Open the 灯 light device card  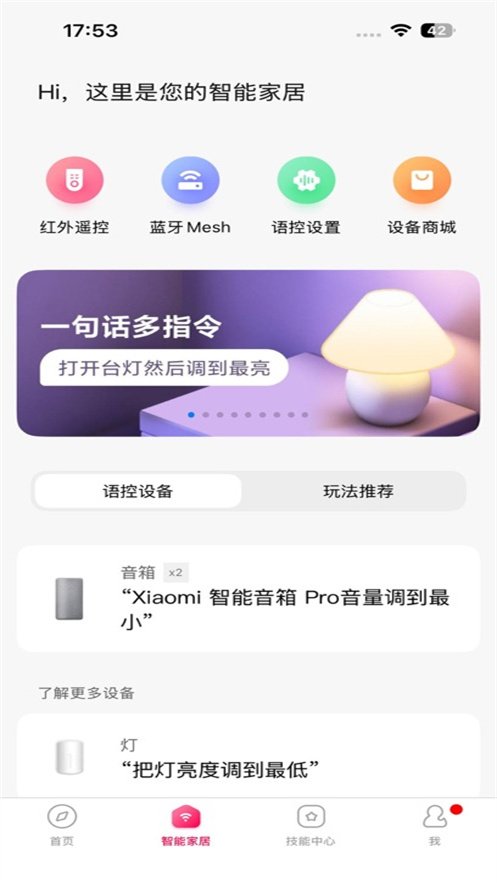pos(248,756)
